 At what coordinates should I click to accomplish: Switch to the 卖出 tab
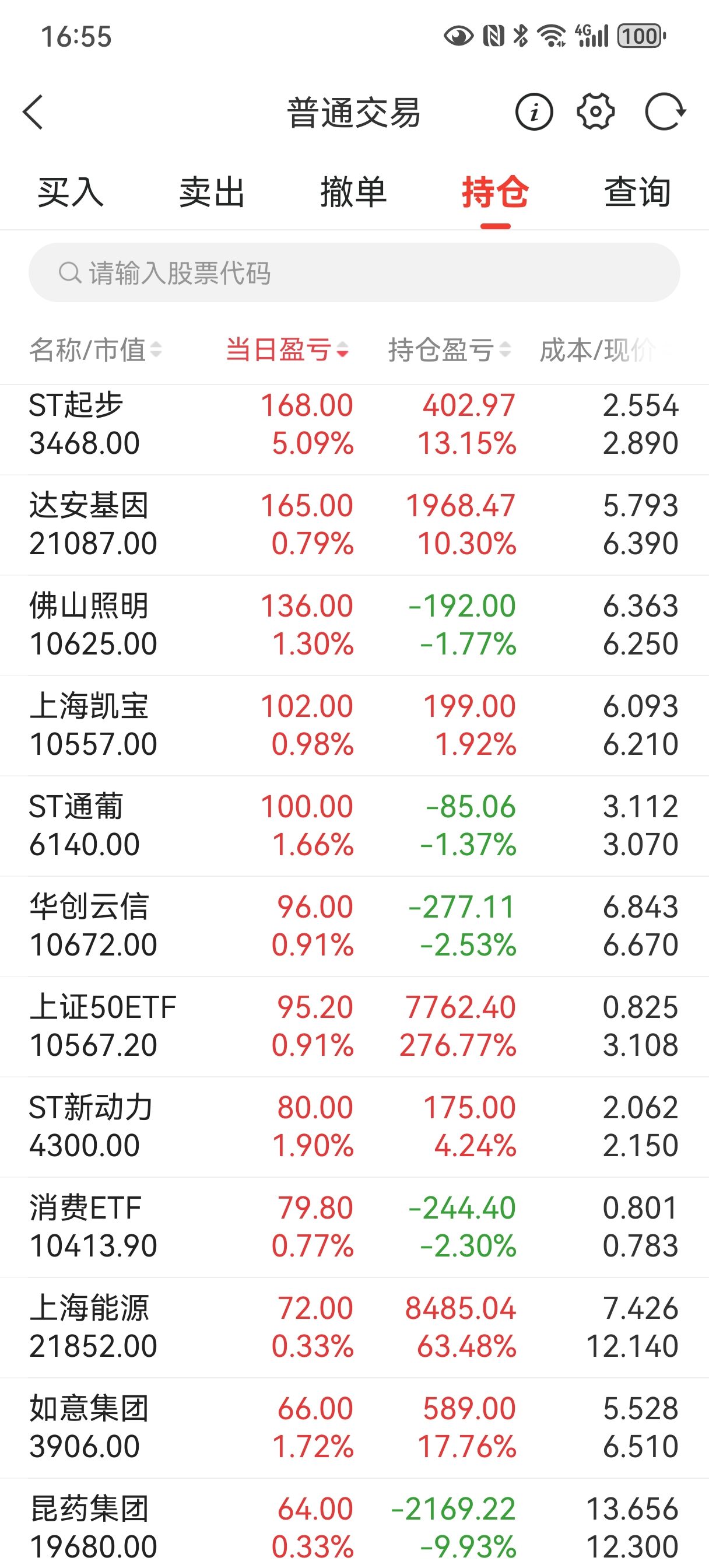212,192
